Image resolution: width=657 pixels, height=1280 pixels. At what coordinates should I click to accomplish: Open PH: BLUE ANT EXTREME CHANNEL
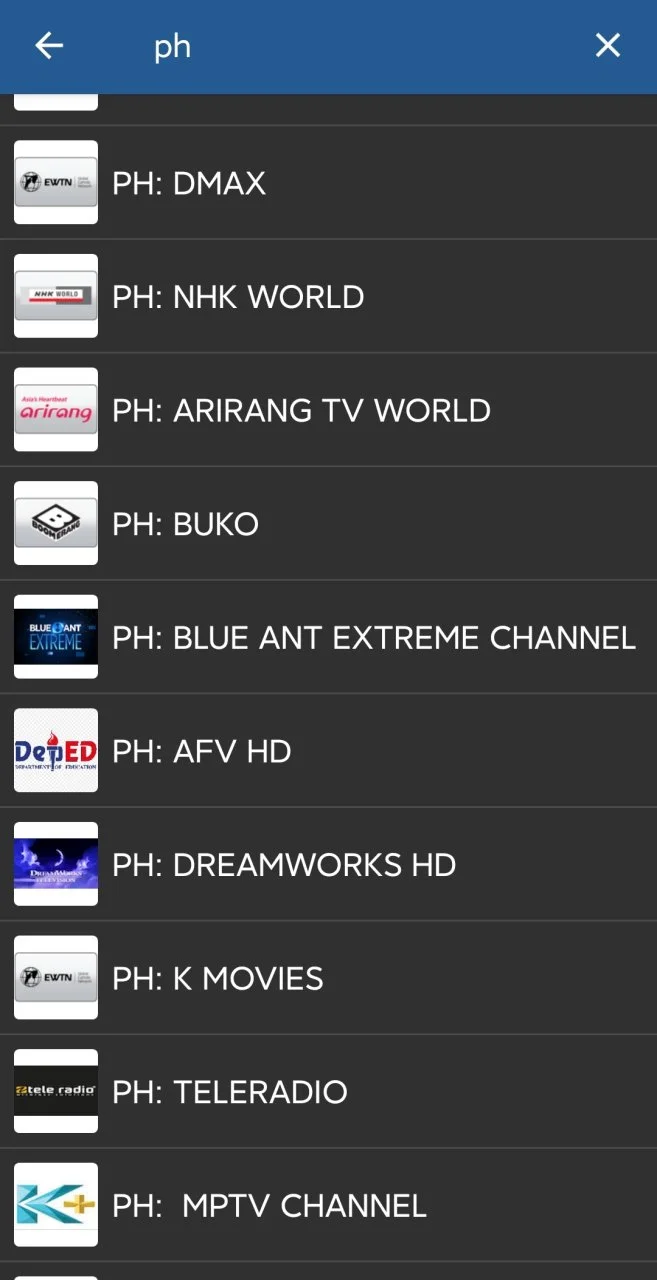tap(328, 638)
